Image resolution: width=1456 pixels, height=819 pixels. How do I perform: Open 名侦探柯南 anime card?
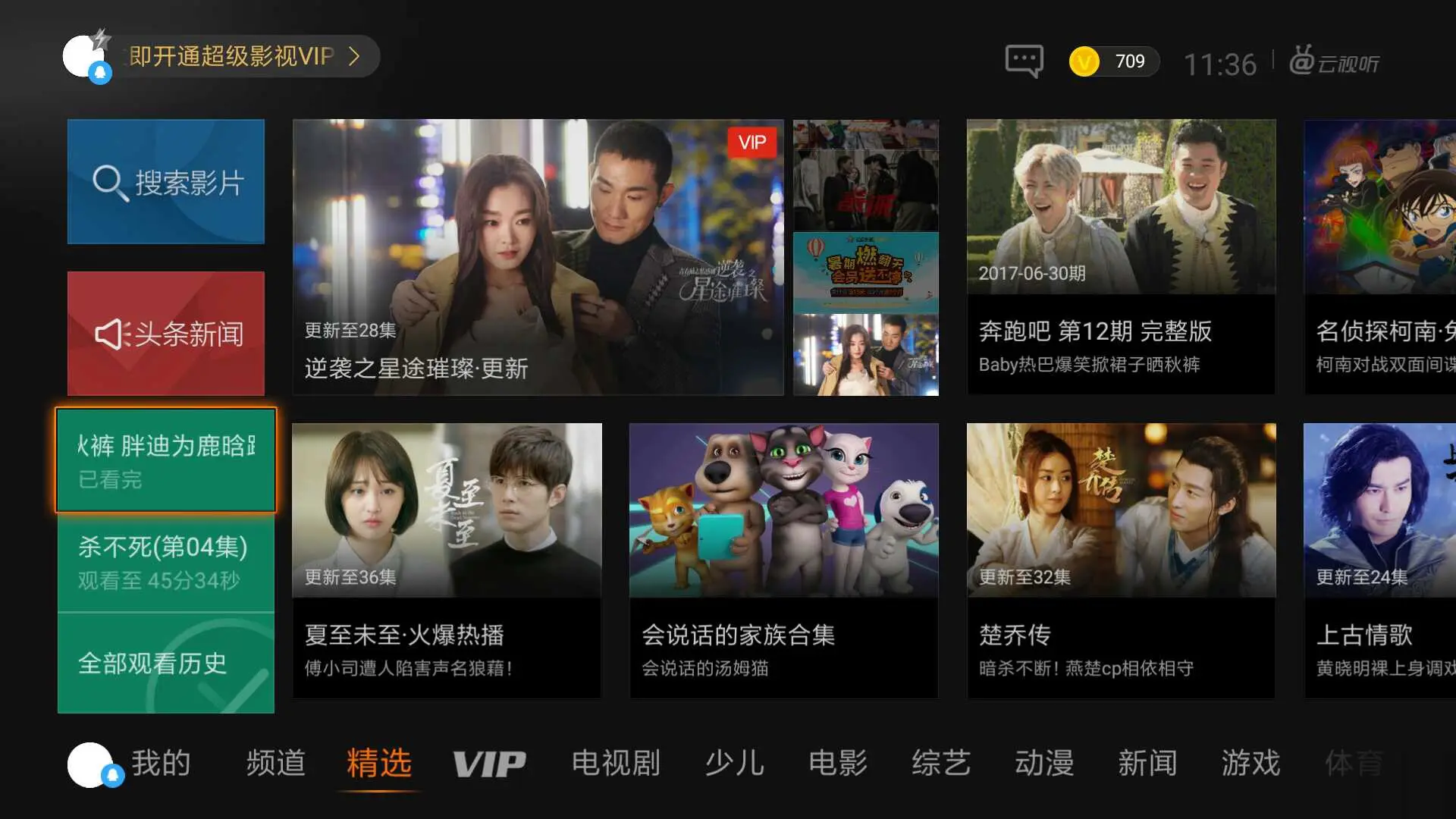(1380, 256)
